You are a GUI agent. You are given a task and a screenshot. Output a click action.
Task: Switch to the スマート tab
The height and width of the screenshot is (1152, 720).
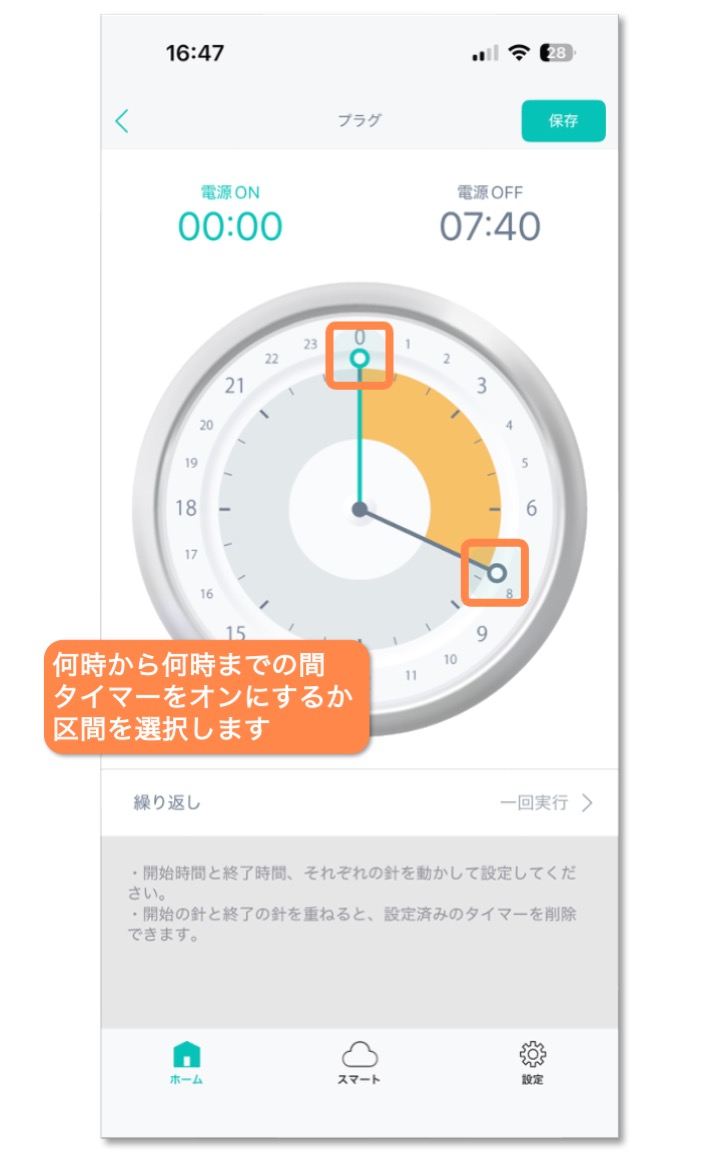click(x=359, y=1062)
